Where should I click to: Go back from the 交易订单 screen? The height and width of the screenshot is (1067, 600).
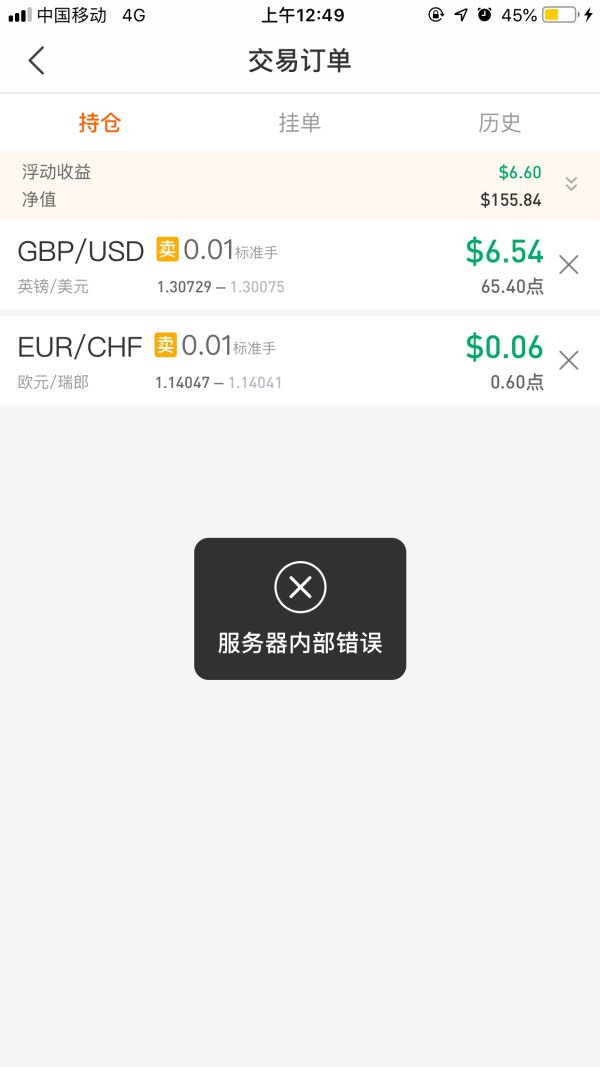point(37,61)
